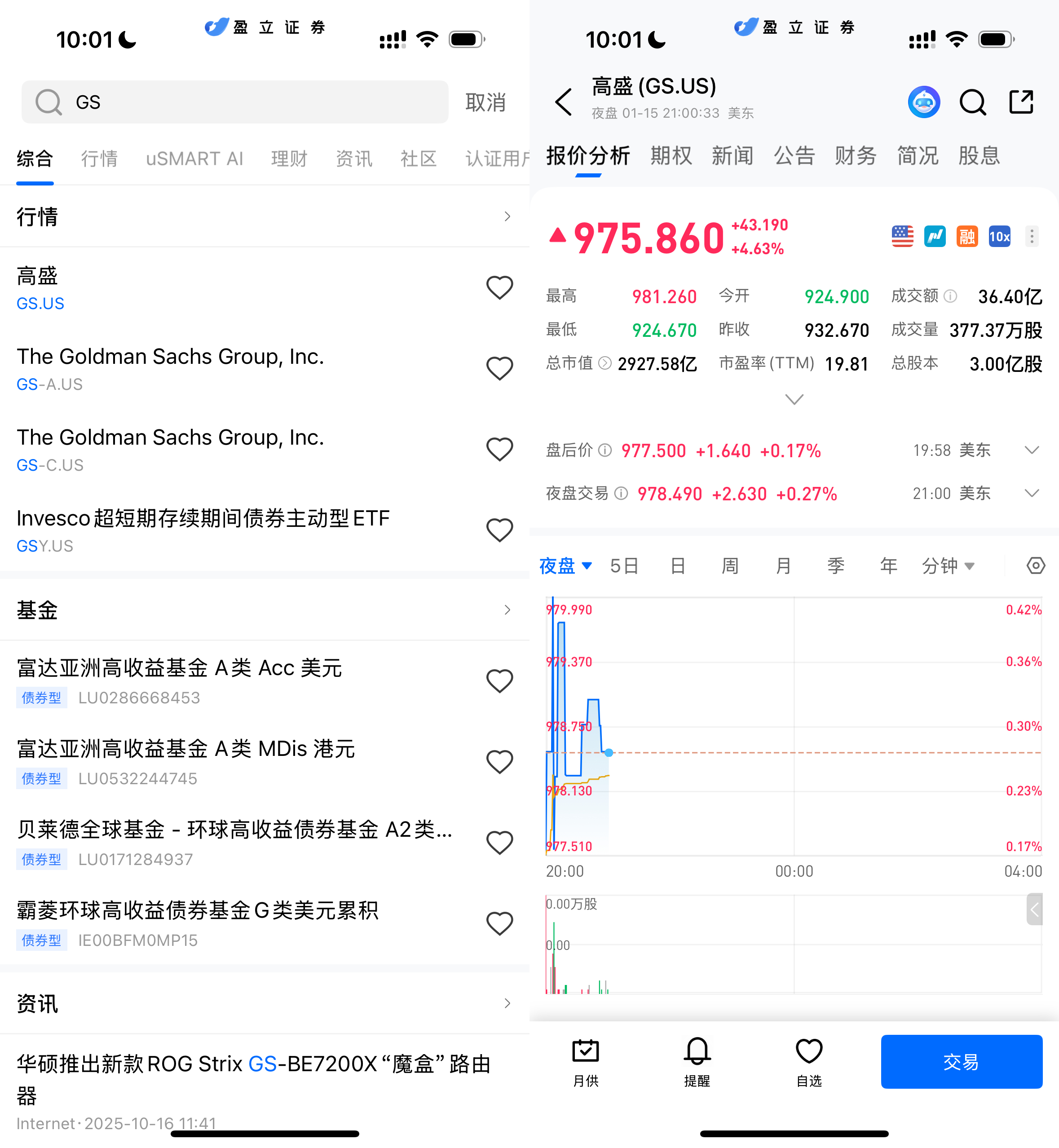The height and width of the screenshot is (1148, 1059).
Task: Open the AI robot assistant icon
Action: (x=924, y=102)
